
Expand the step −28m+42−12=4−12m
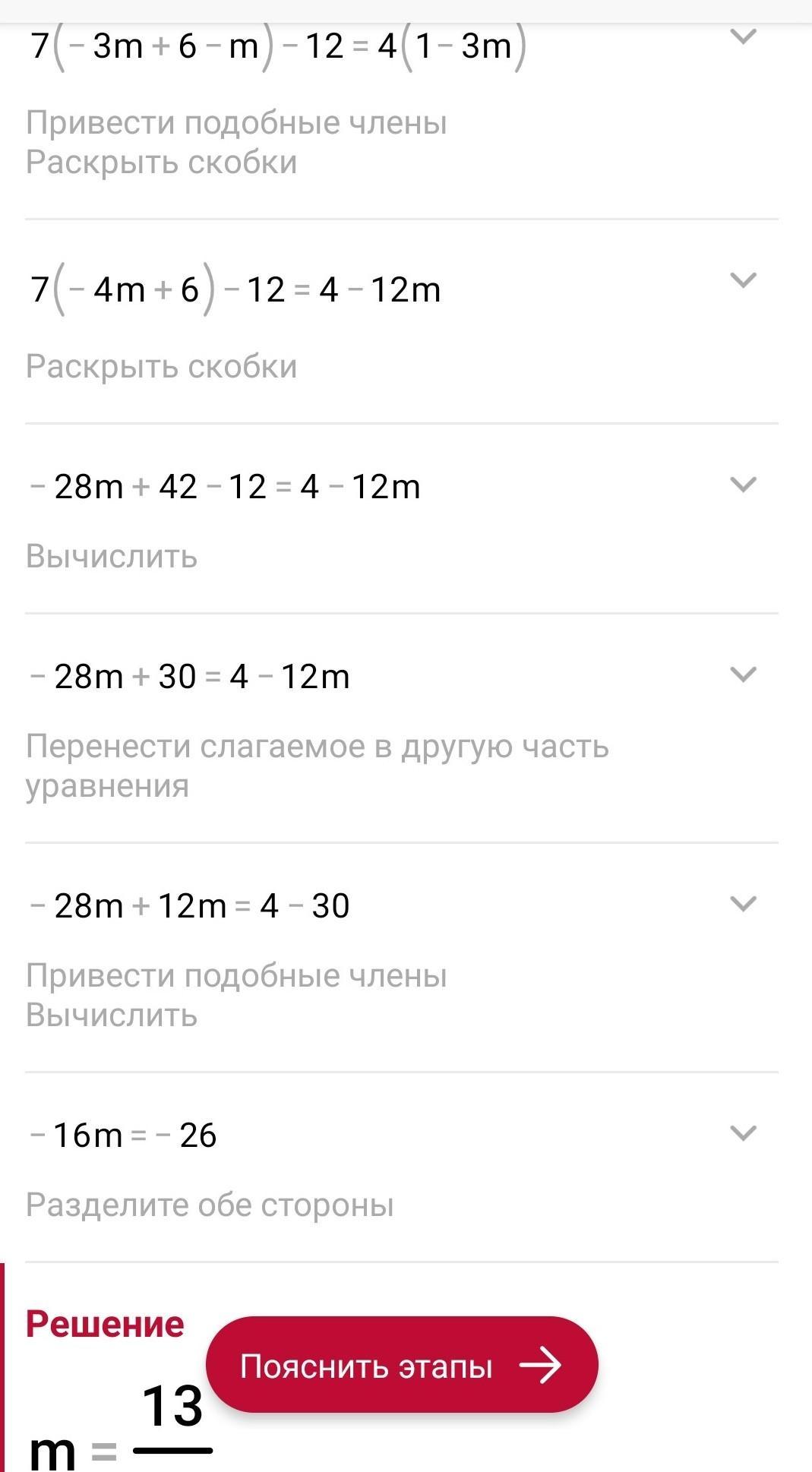coord(742,484)
